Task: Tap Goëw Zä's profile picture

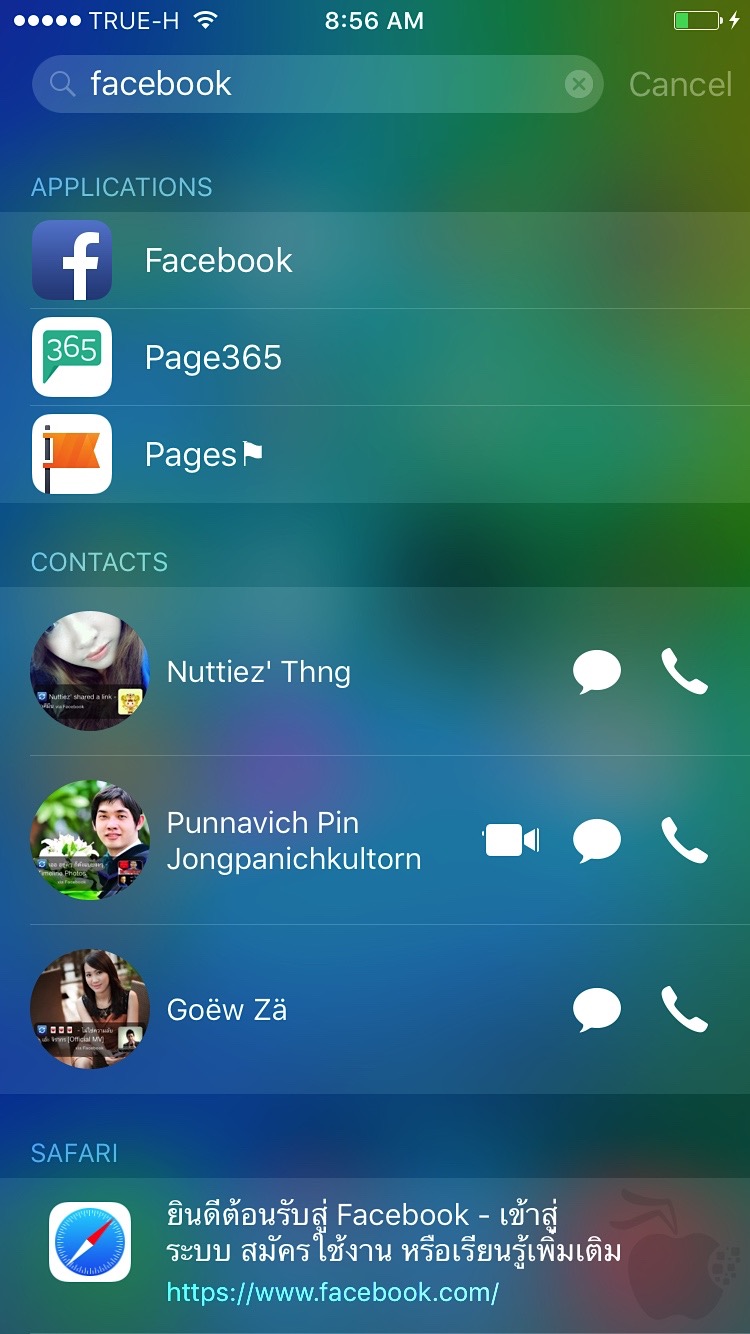Action: tap(90, 1009)
